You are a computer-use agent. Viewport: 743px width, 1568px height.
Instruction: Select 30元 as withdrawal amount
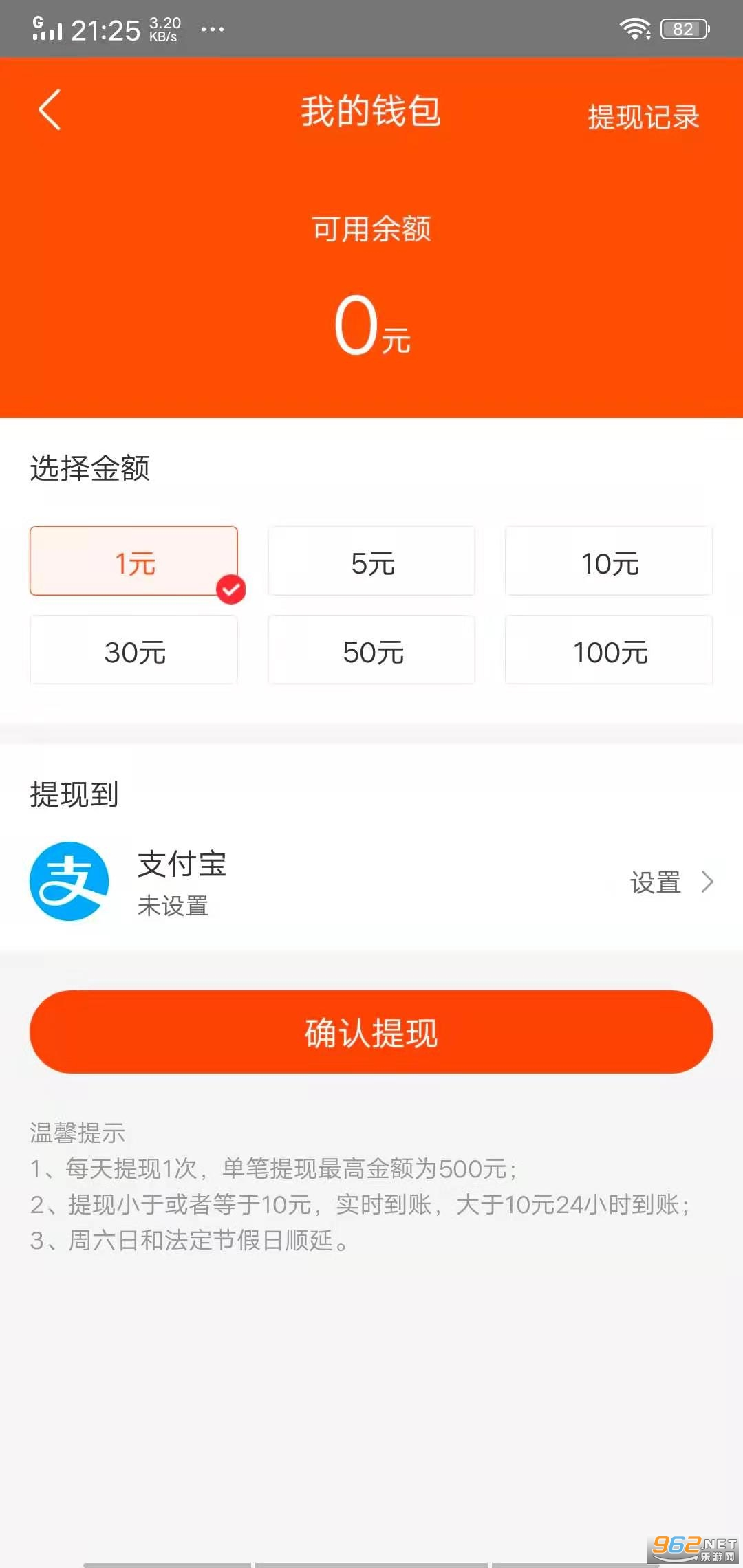coord(134,650)
